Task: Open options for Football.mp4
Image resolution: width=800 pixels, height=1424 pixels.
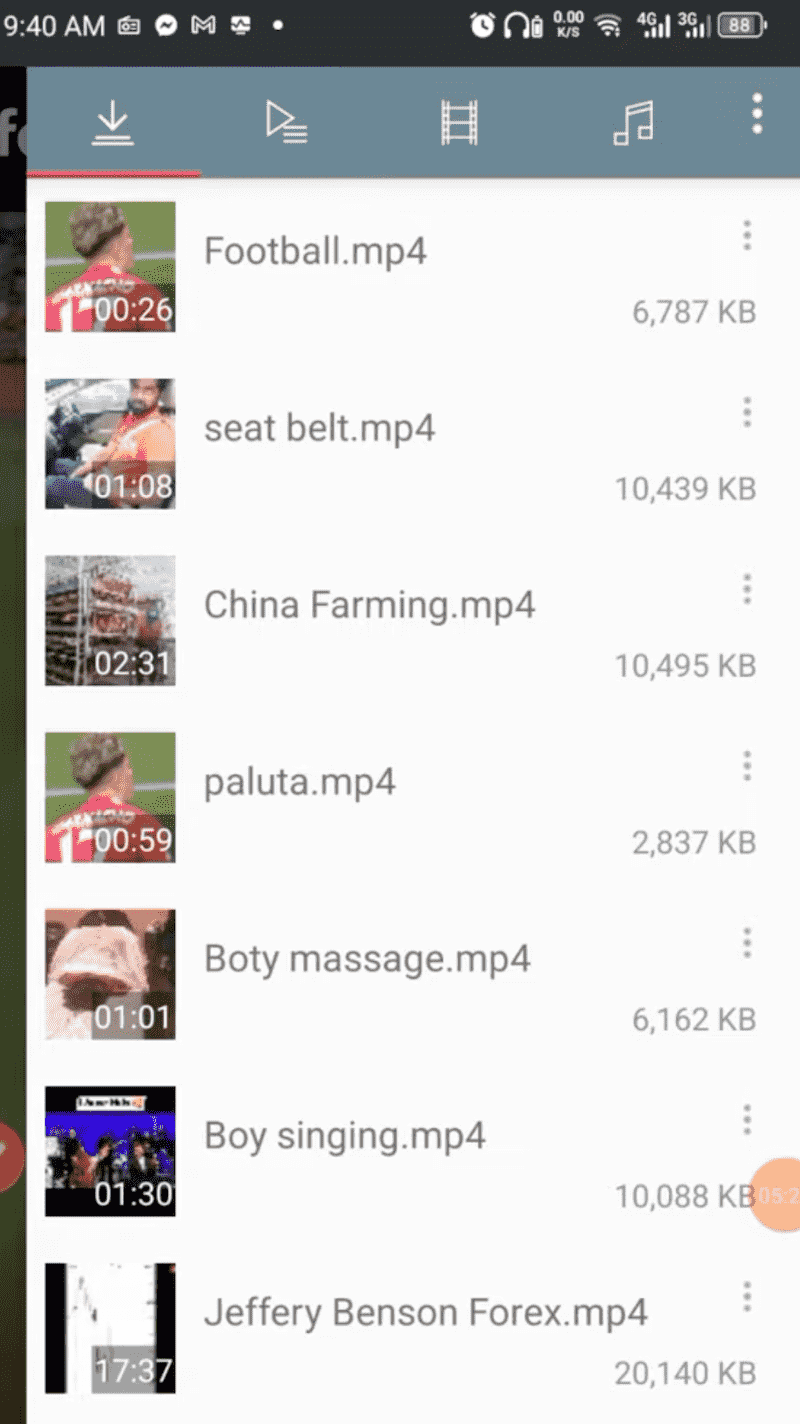Action: (746, 236)
